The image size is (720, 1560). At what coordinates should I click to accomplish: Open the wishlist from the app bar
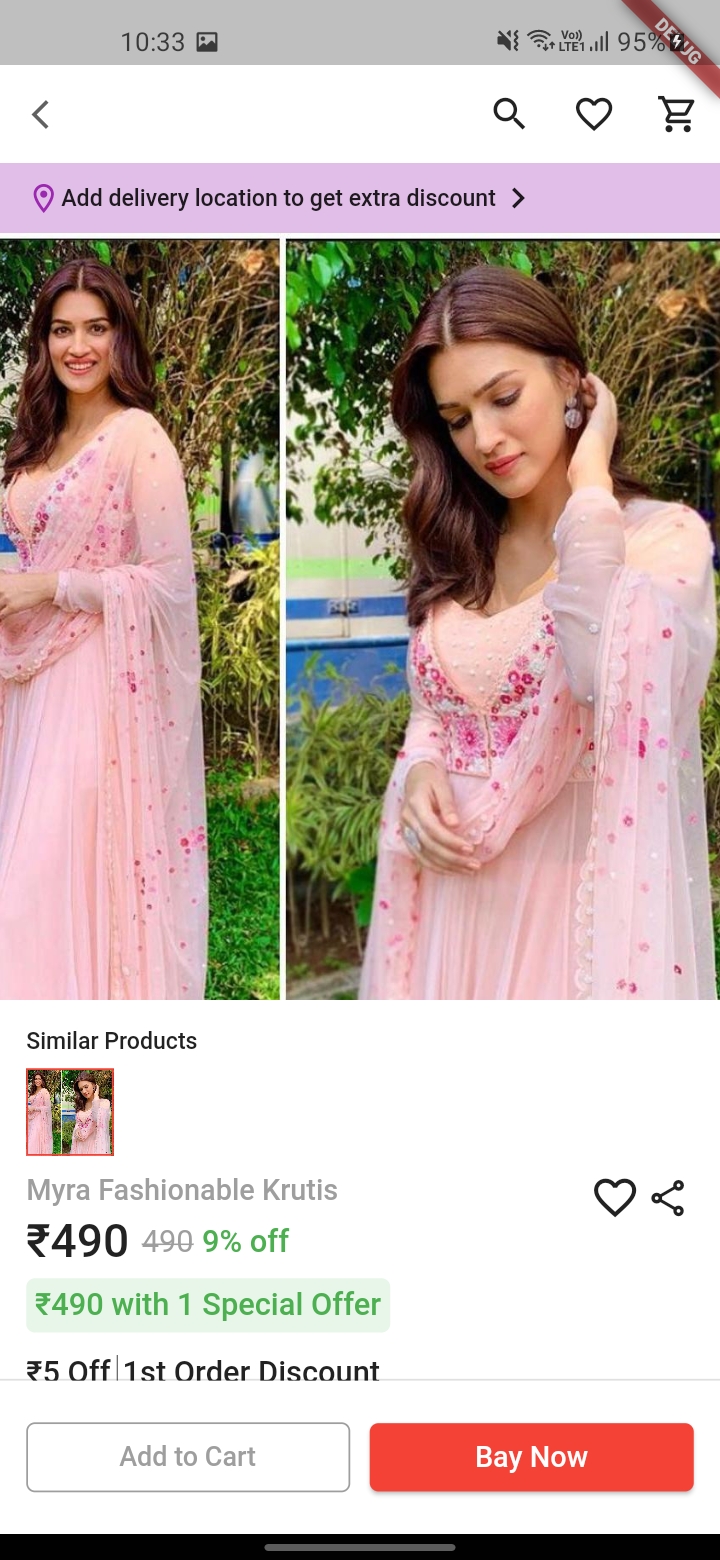594,115
